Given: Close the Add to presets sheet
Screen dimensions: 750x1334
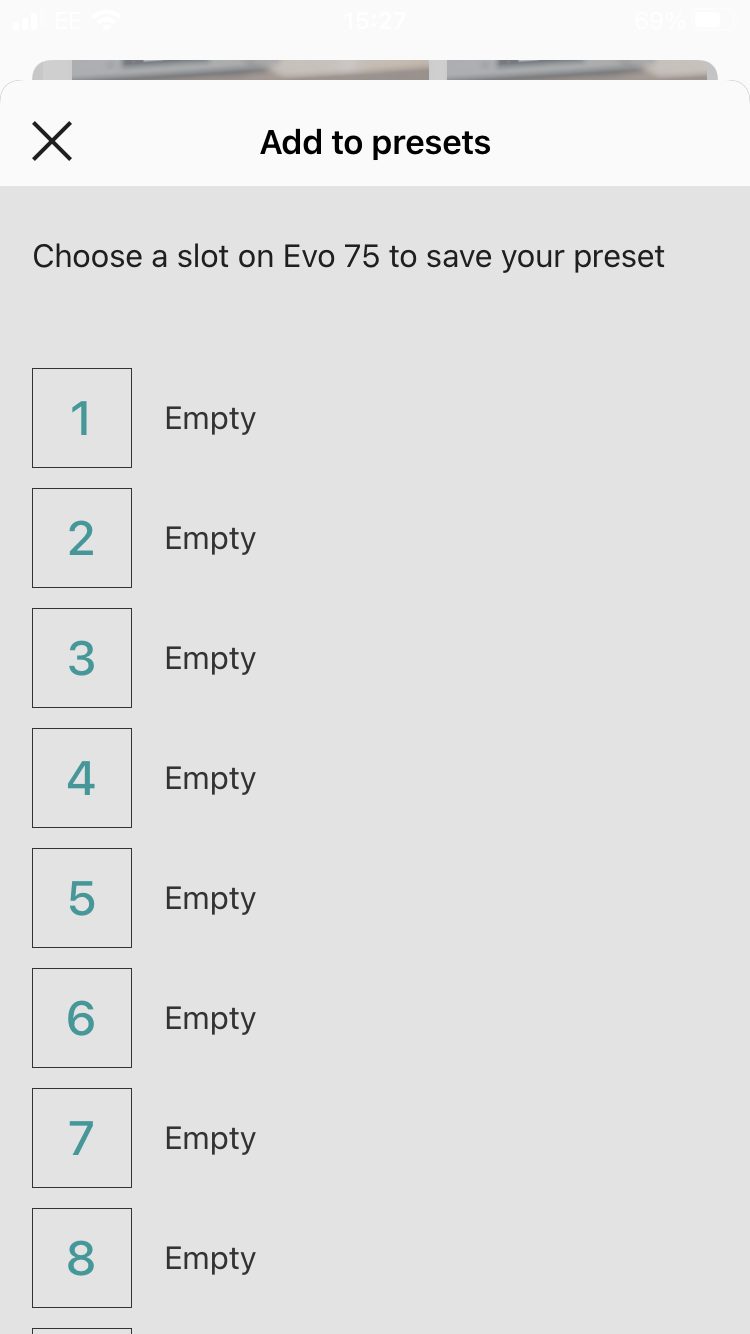Looking at the screenshot, I should pos(52,142).
